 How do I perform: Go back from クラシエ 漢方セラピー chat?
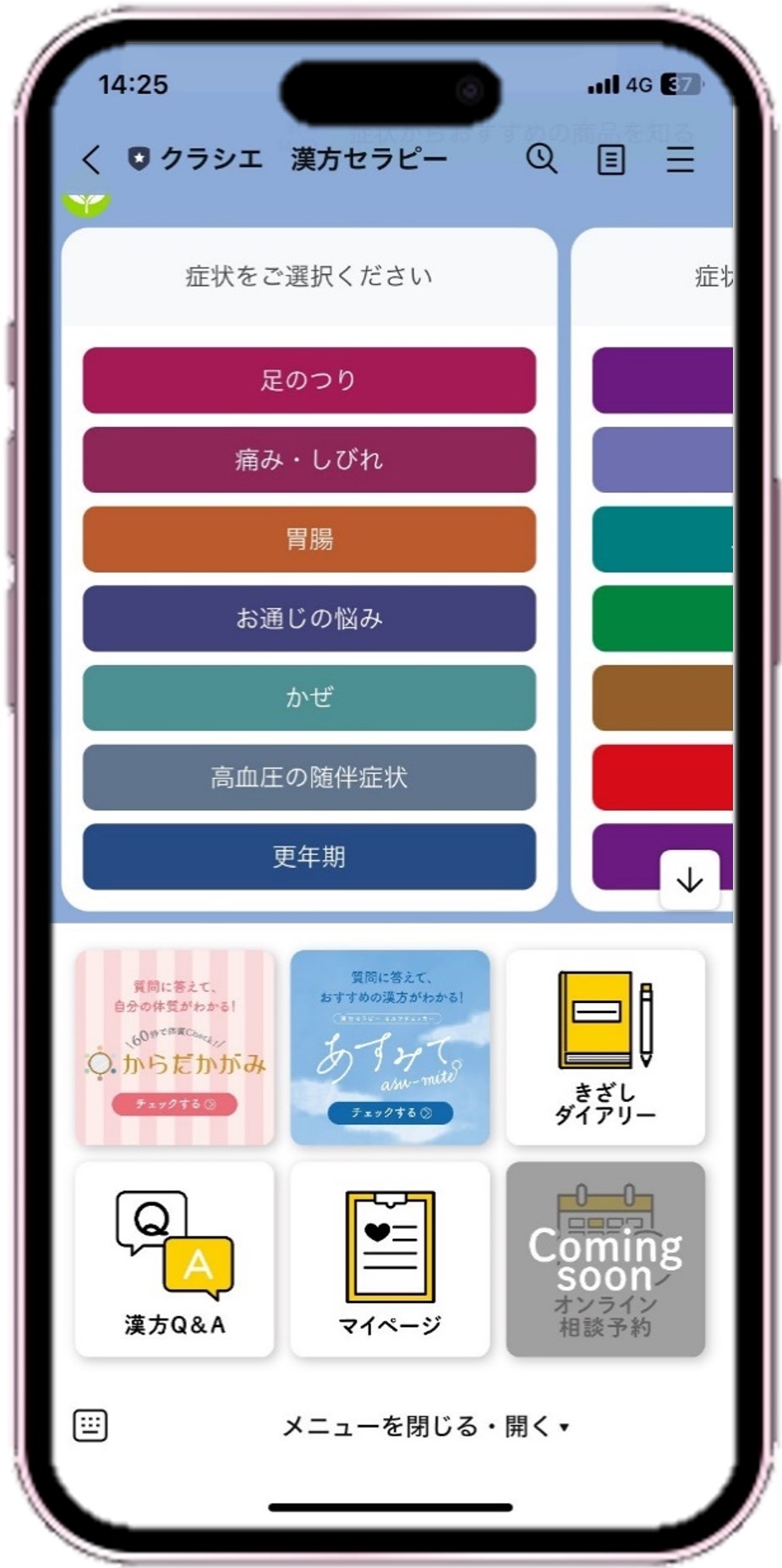[x=92, y=159]
